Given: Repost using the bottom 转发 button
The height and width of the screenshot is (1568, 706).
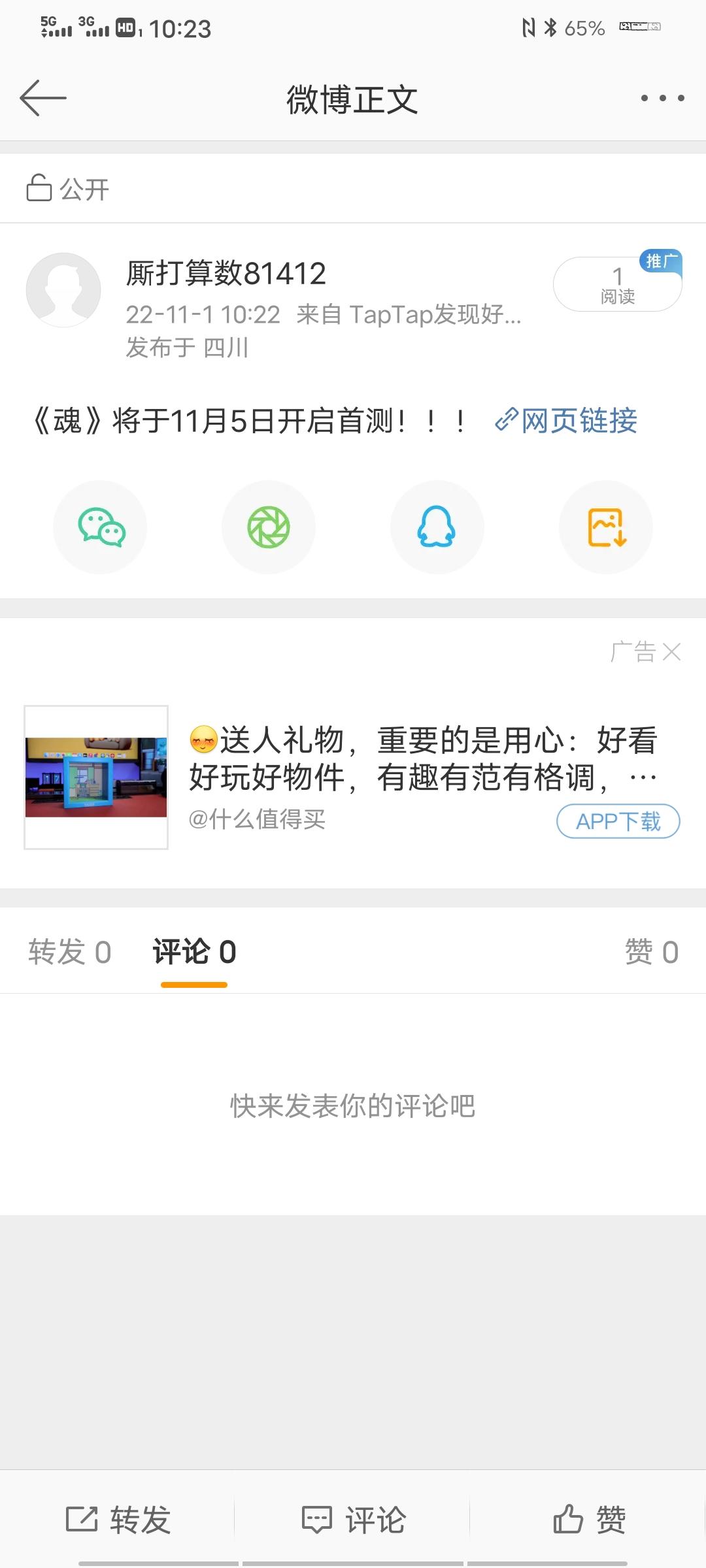Looking at the screenshot, I should (x=118, y=1519).
